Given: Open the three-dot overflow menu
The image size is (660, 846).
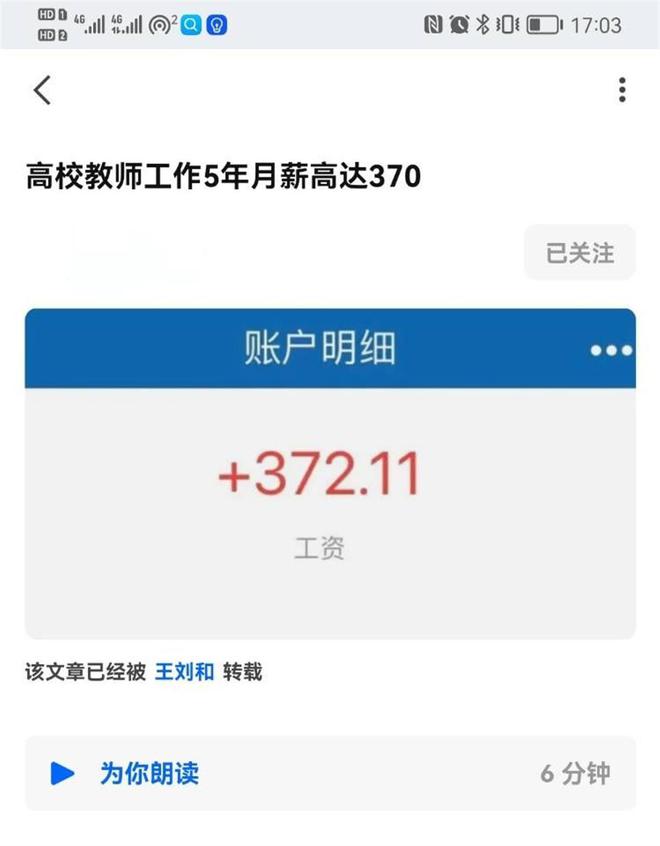Looking at the screenshot, I should 621,90.
